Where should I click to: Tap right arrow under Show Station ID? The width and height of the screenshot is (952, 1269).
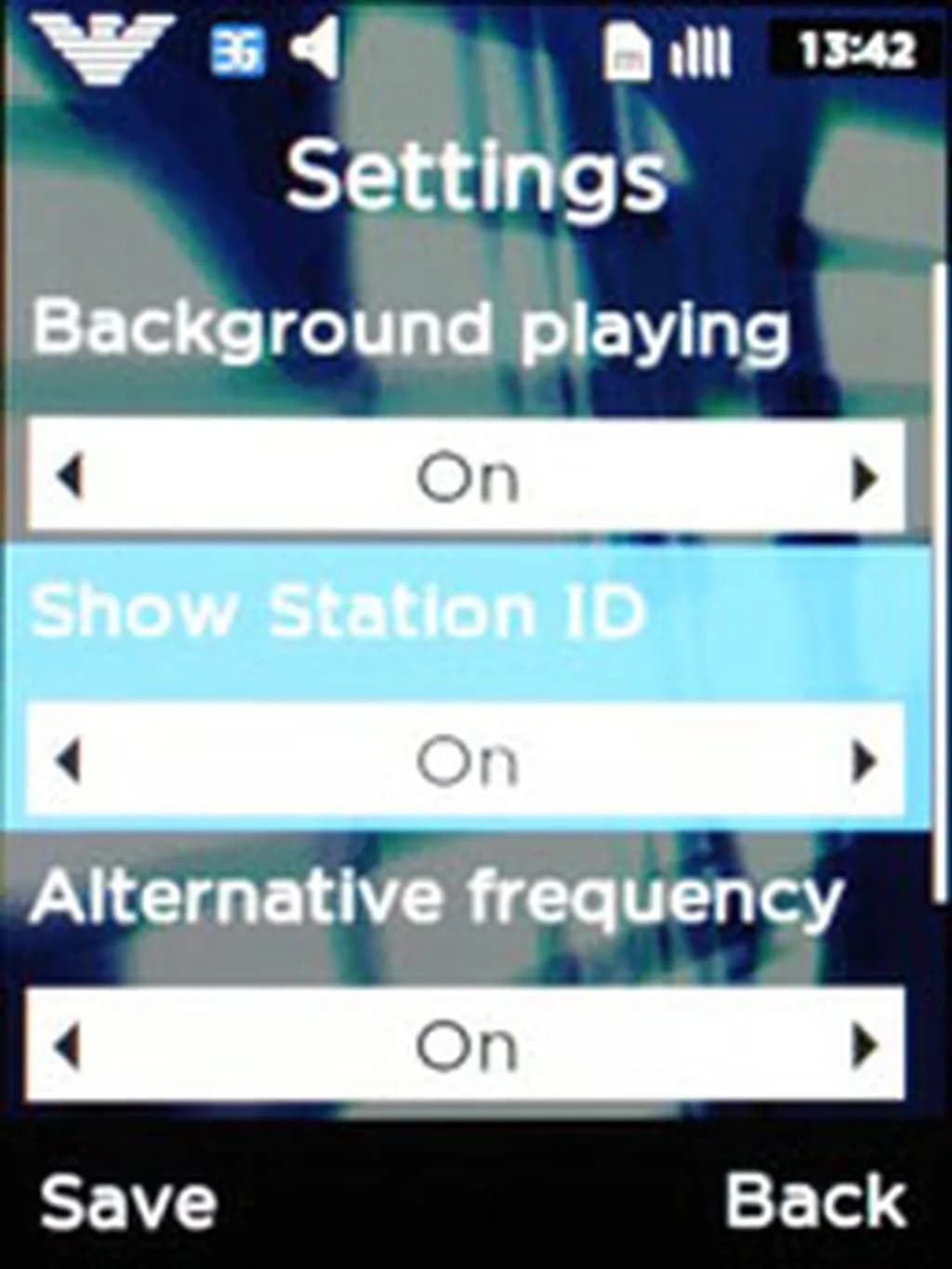click(865, 761)
